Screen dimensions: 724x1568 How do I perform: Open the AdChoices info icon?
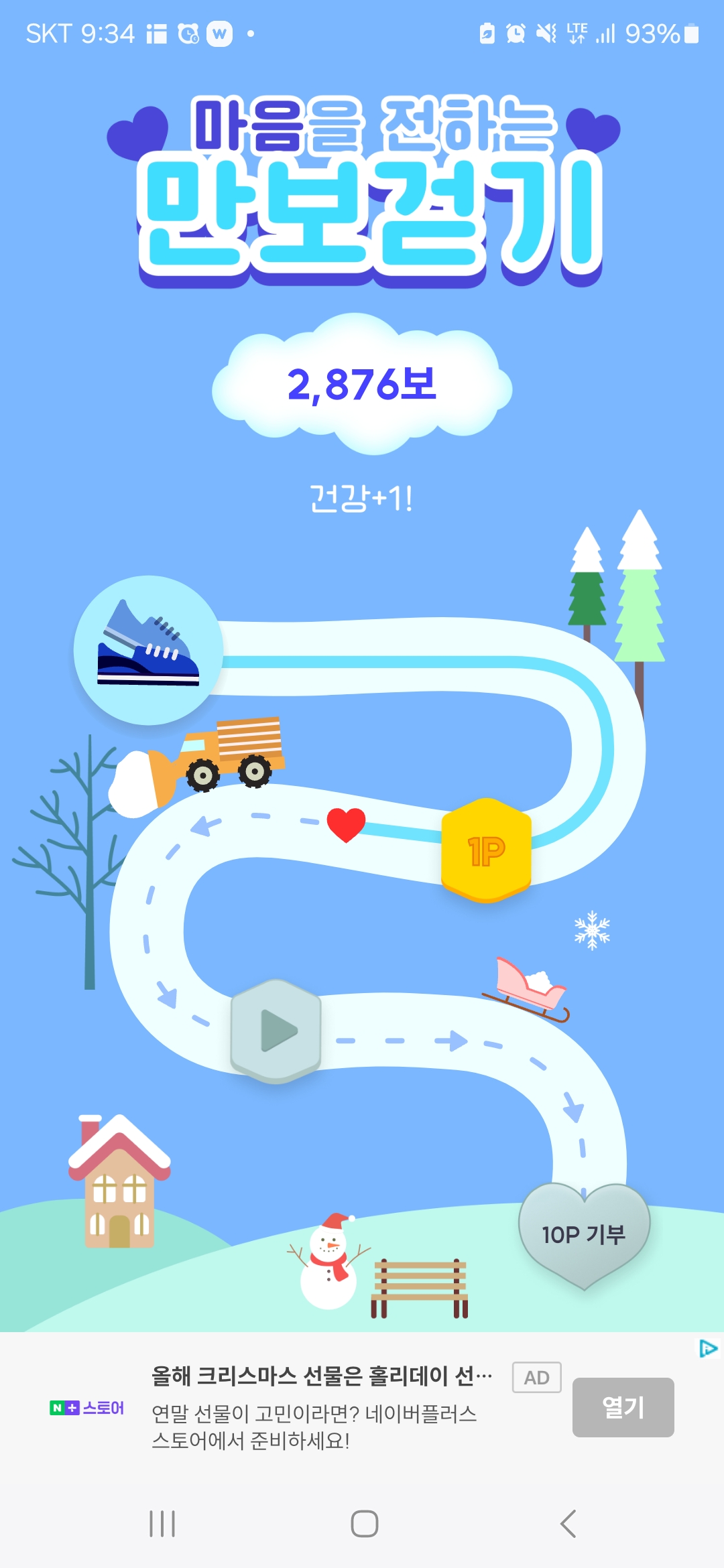(708, 1348)
